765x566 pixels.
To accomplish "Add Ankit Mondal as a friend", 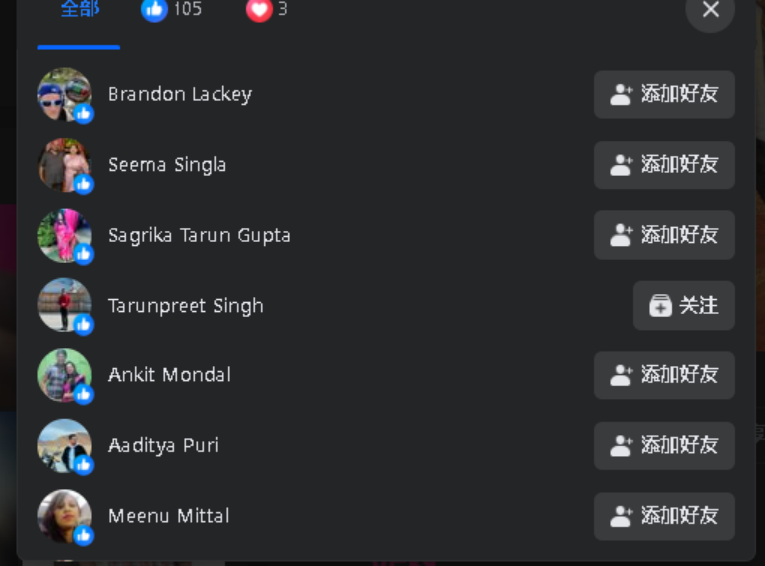I will [x=664, y=375].
